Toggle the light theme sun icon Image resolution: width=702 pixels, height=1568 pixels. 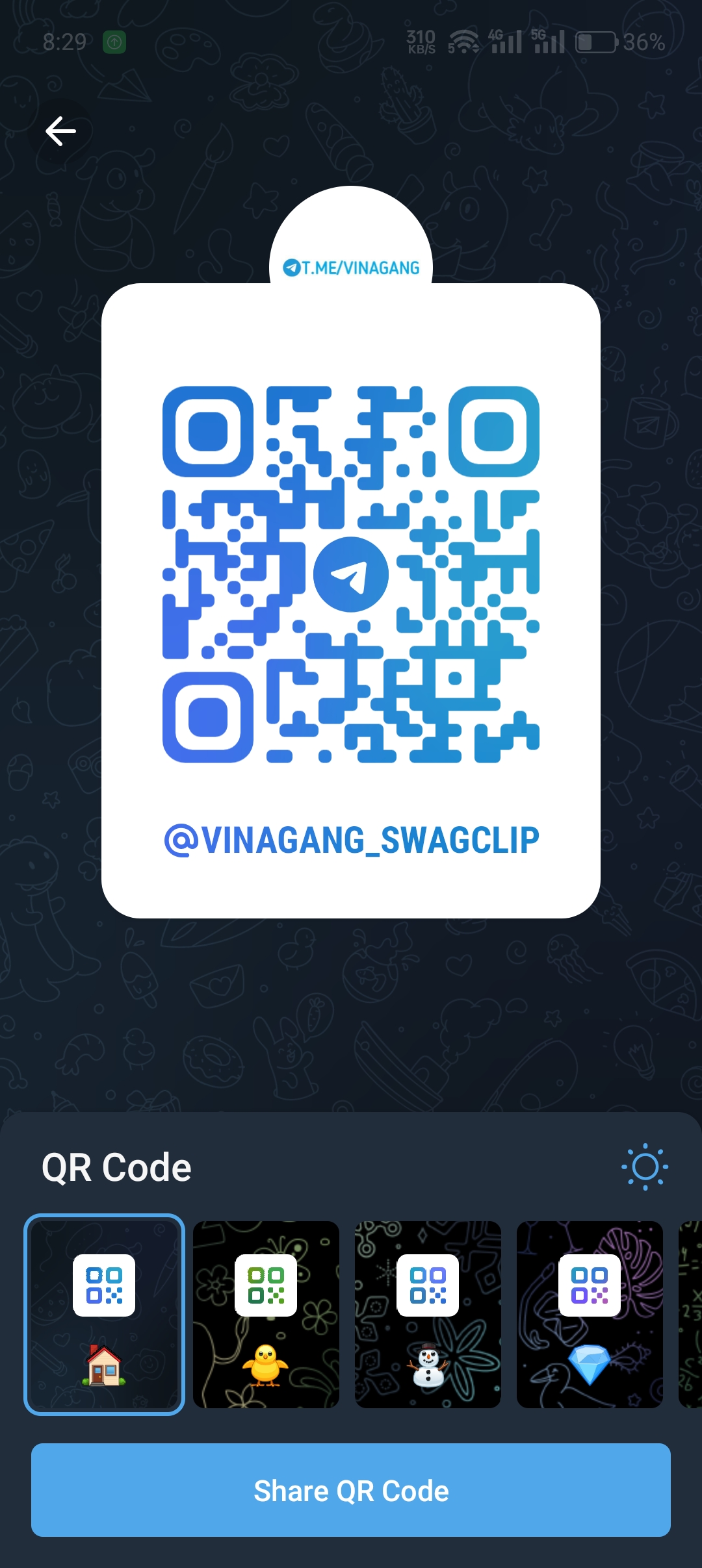pos(645,1167)
